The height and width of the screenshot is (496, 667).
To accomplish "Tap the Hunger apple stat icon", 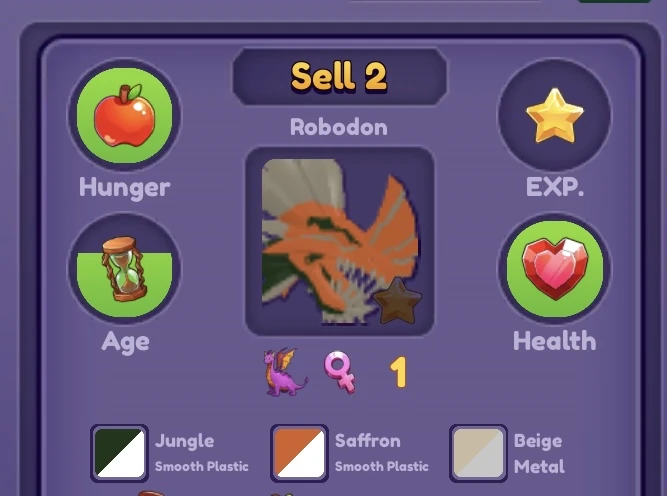I will (x=124, y=116).
